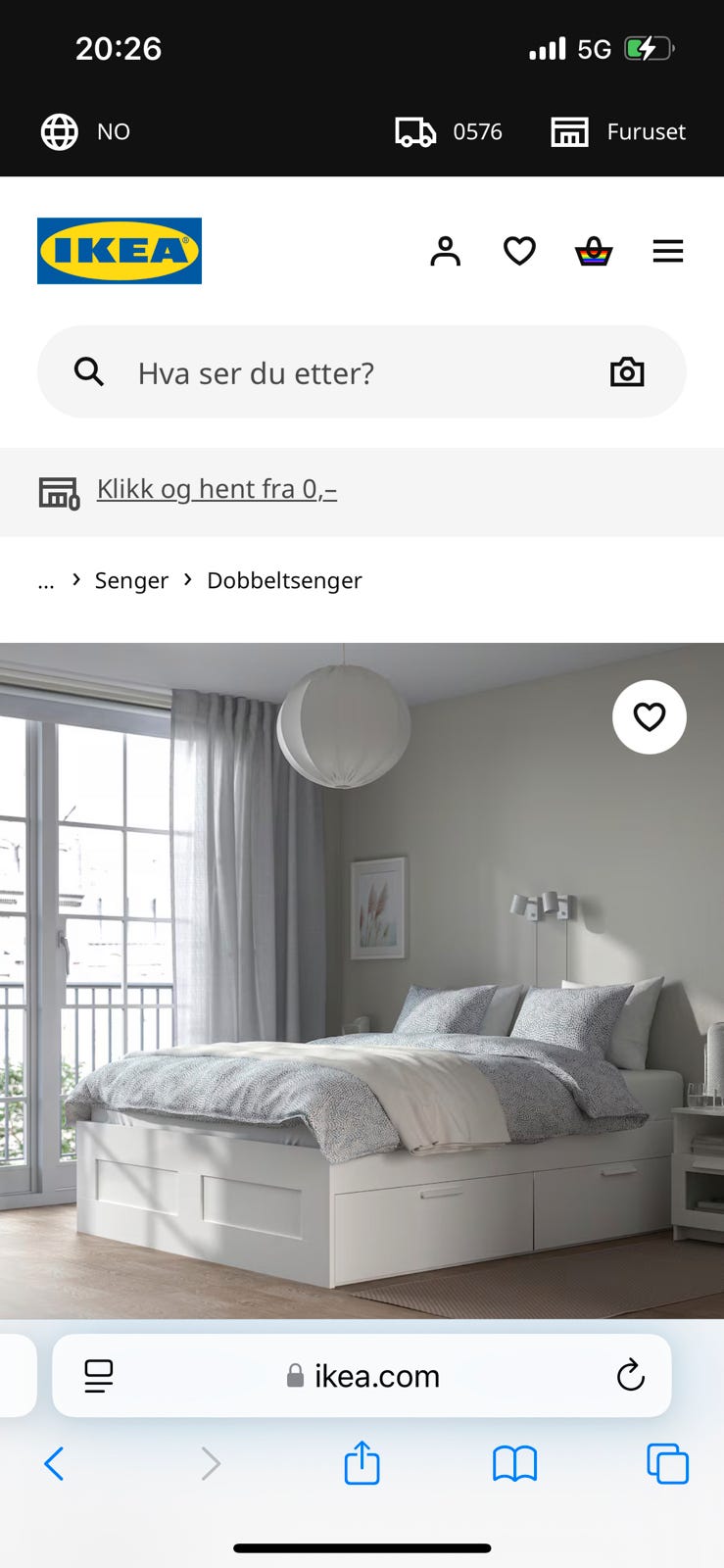Start visual search with the camera icon

point(627,372)
